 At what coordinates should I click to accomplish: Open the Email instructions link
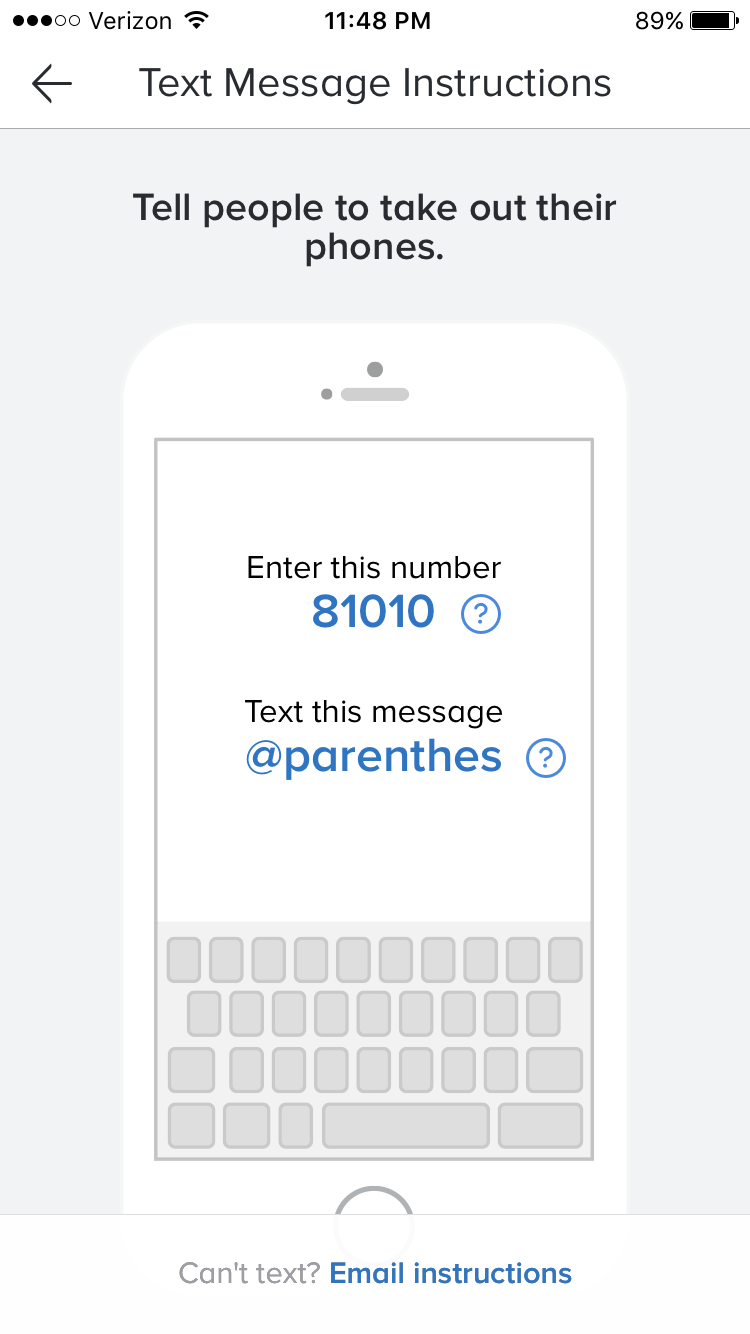[450, 1273]
